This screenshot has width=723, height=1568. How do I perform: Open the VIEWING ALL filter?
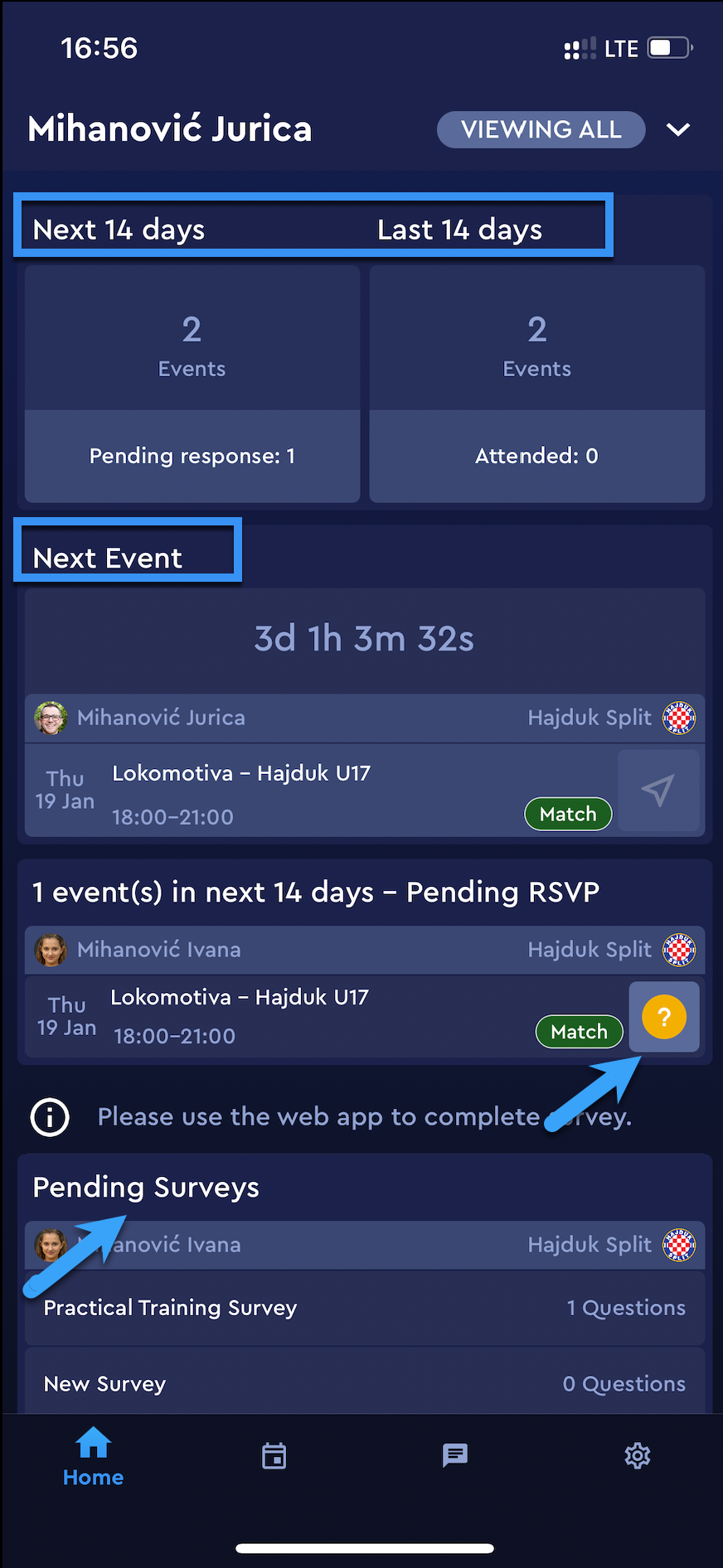541,129
